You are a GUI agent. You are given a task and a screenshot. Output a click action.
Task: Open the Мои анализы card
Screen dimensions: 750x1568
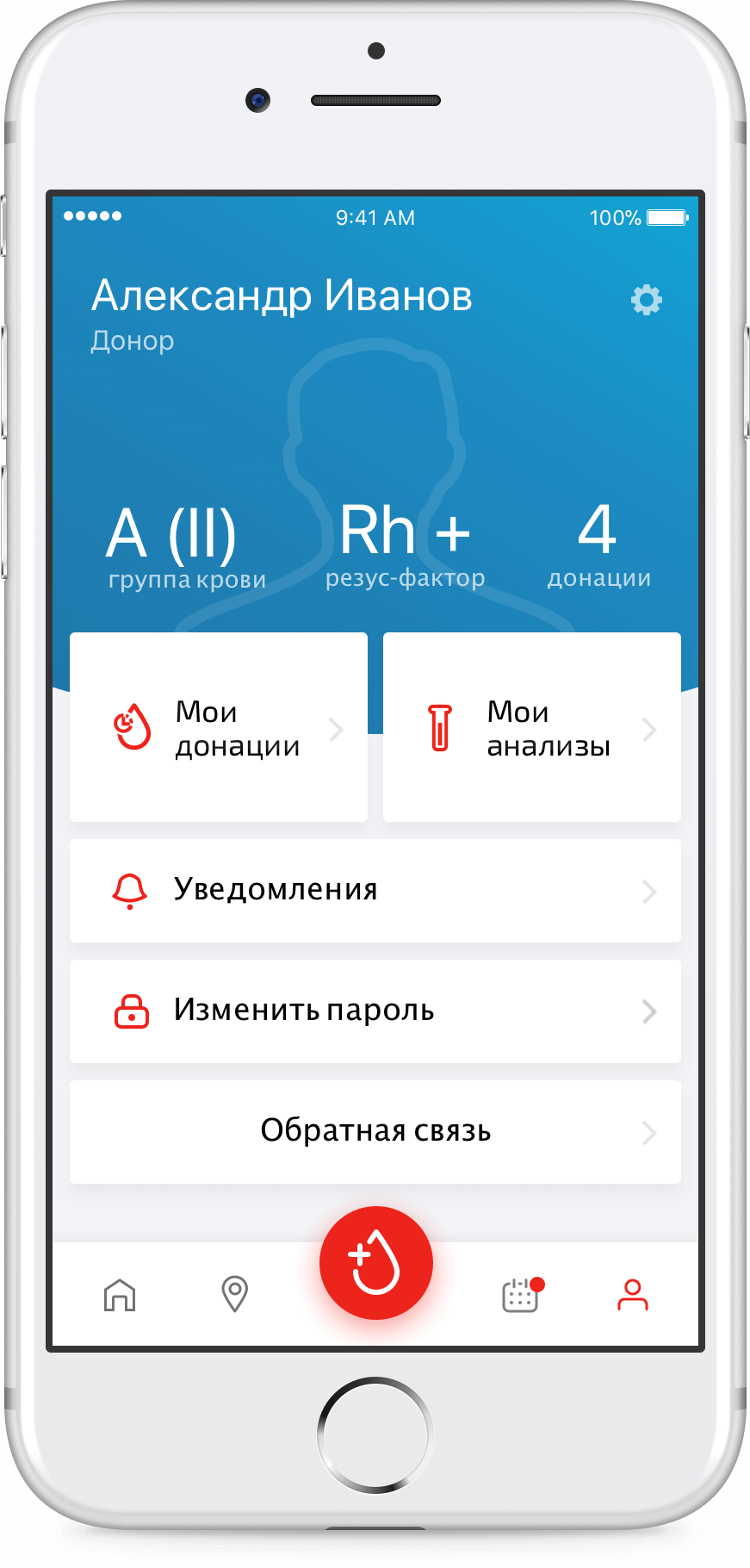[531, 728]
